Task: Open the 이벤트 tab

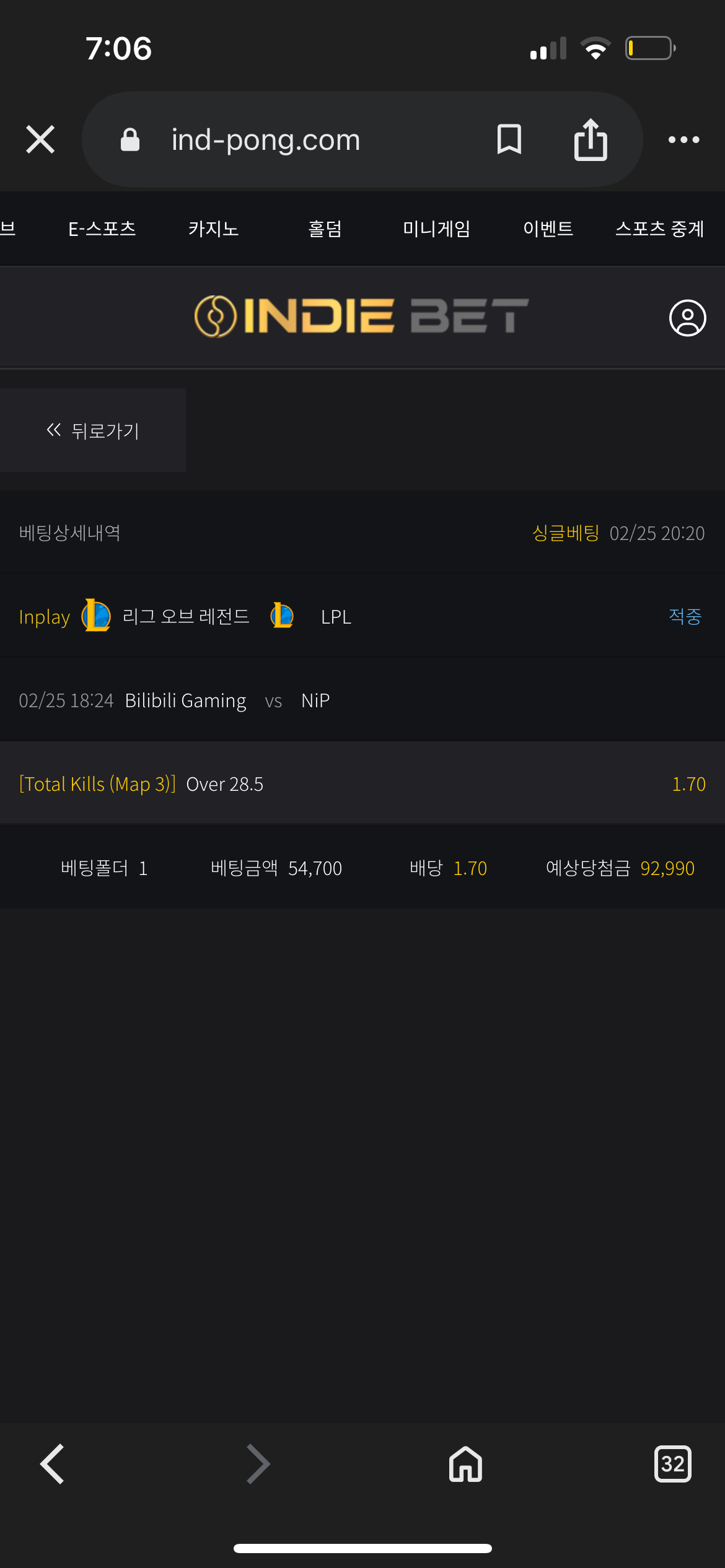Action: [x=548, y=229]
